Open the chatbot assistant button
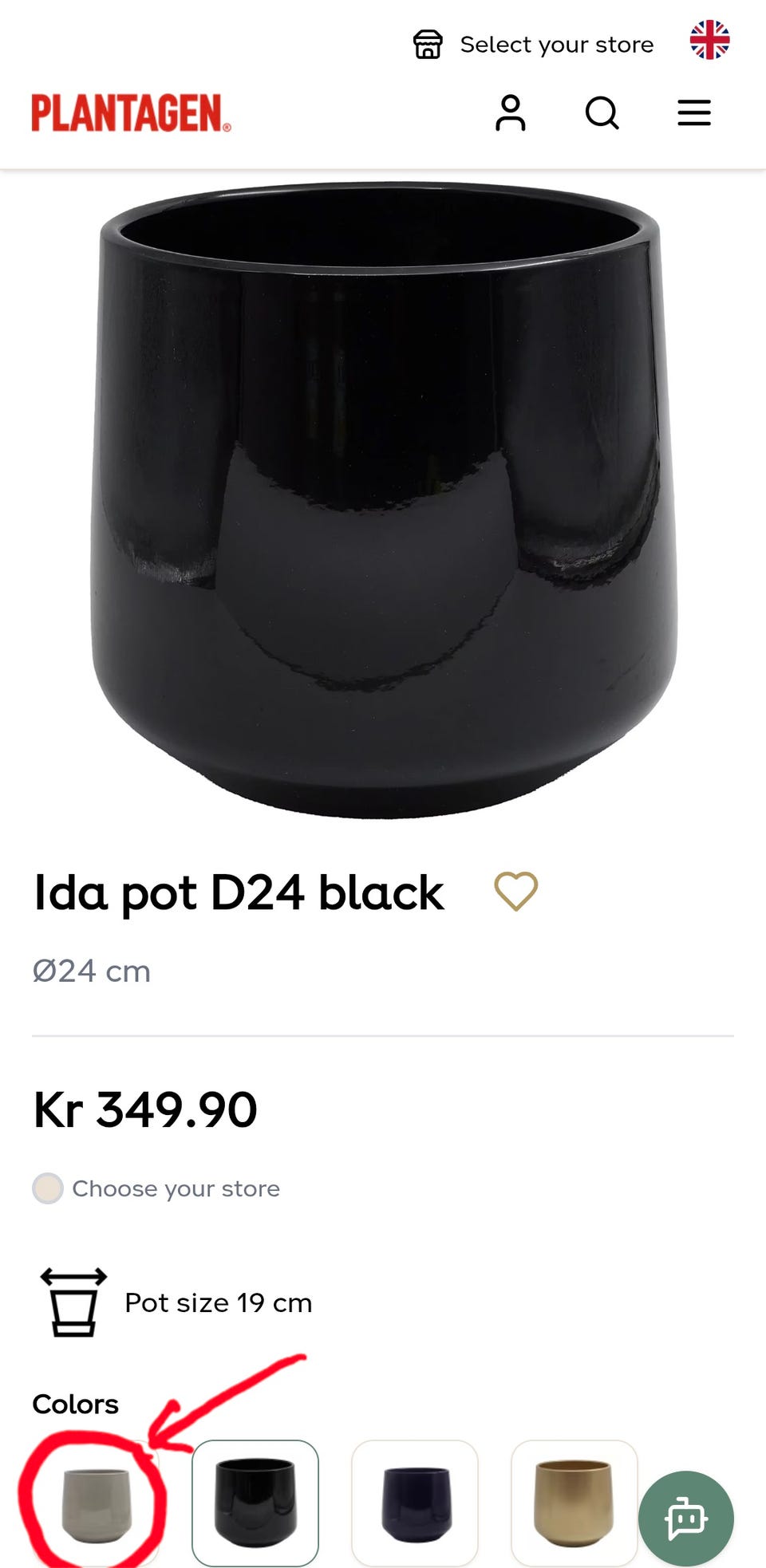 tap(685, 1518)
